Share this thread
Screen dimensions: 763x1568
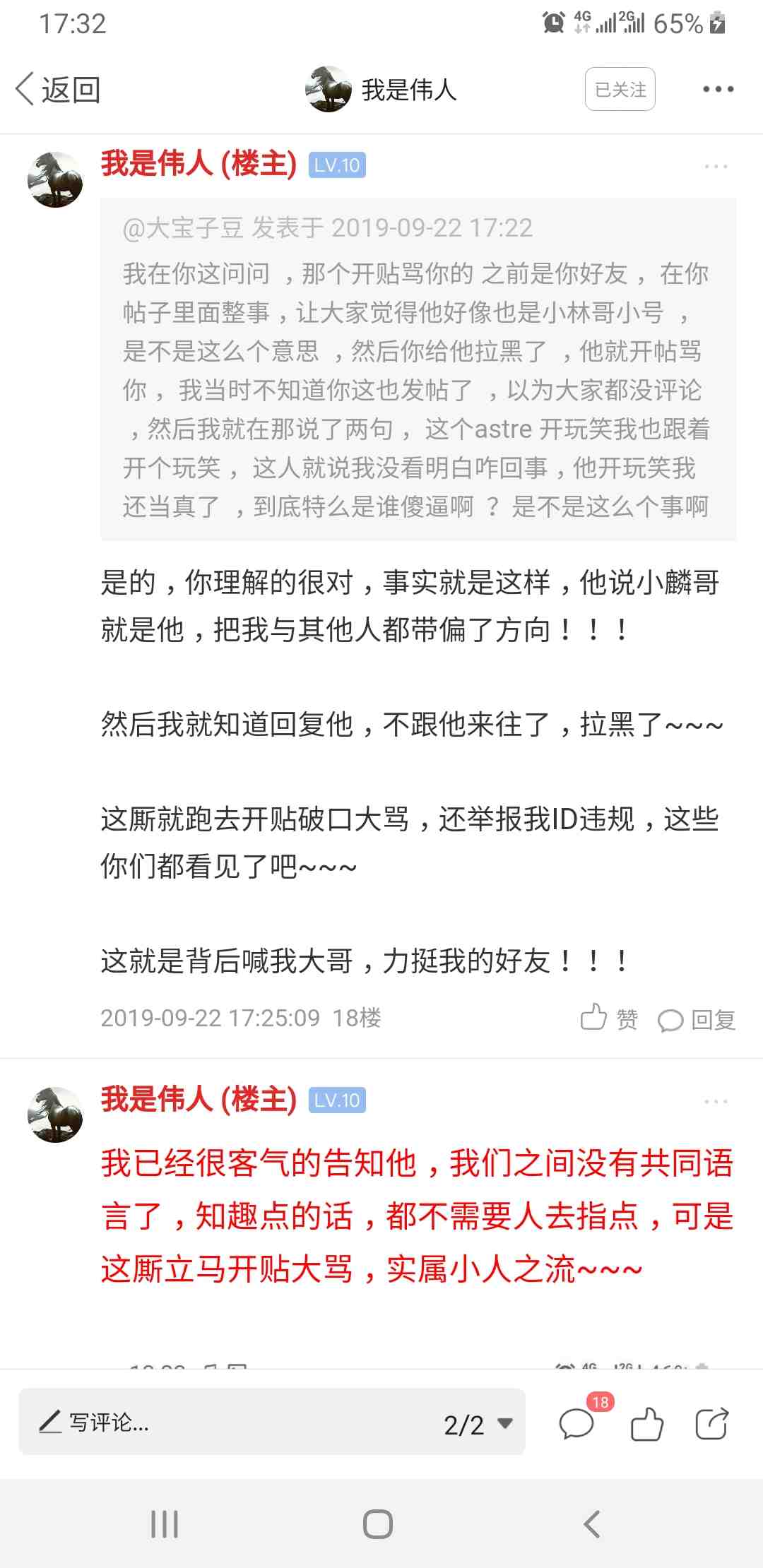(x=711, y=1424)
